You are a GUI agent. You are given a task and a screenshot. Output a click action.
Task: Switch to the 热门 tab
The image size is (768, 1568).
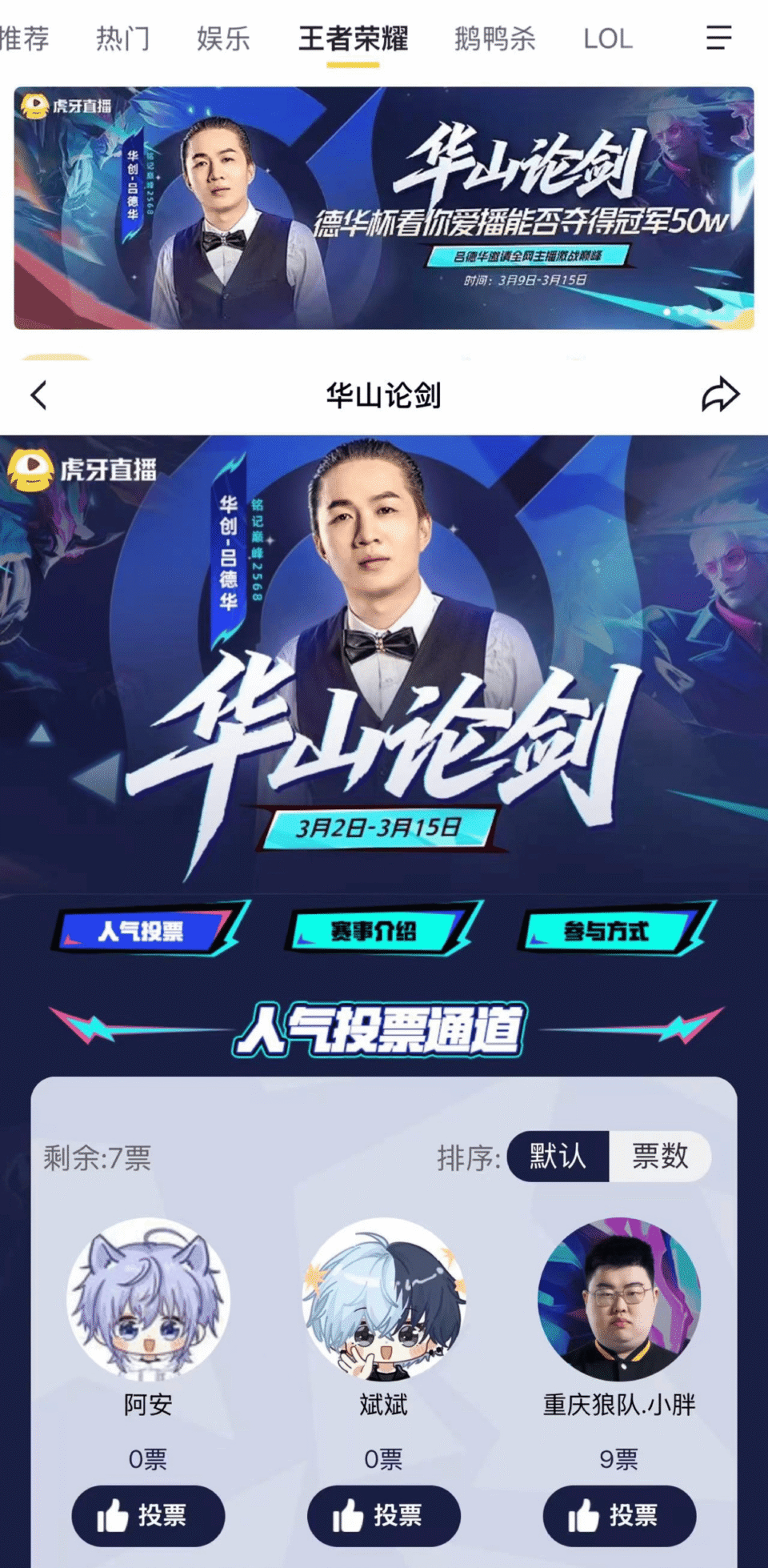coord(122,38)
